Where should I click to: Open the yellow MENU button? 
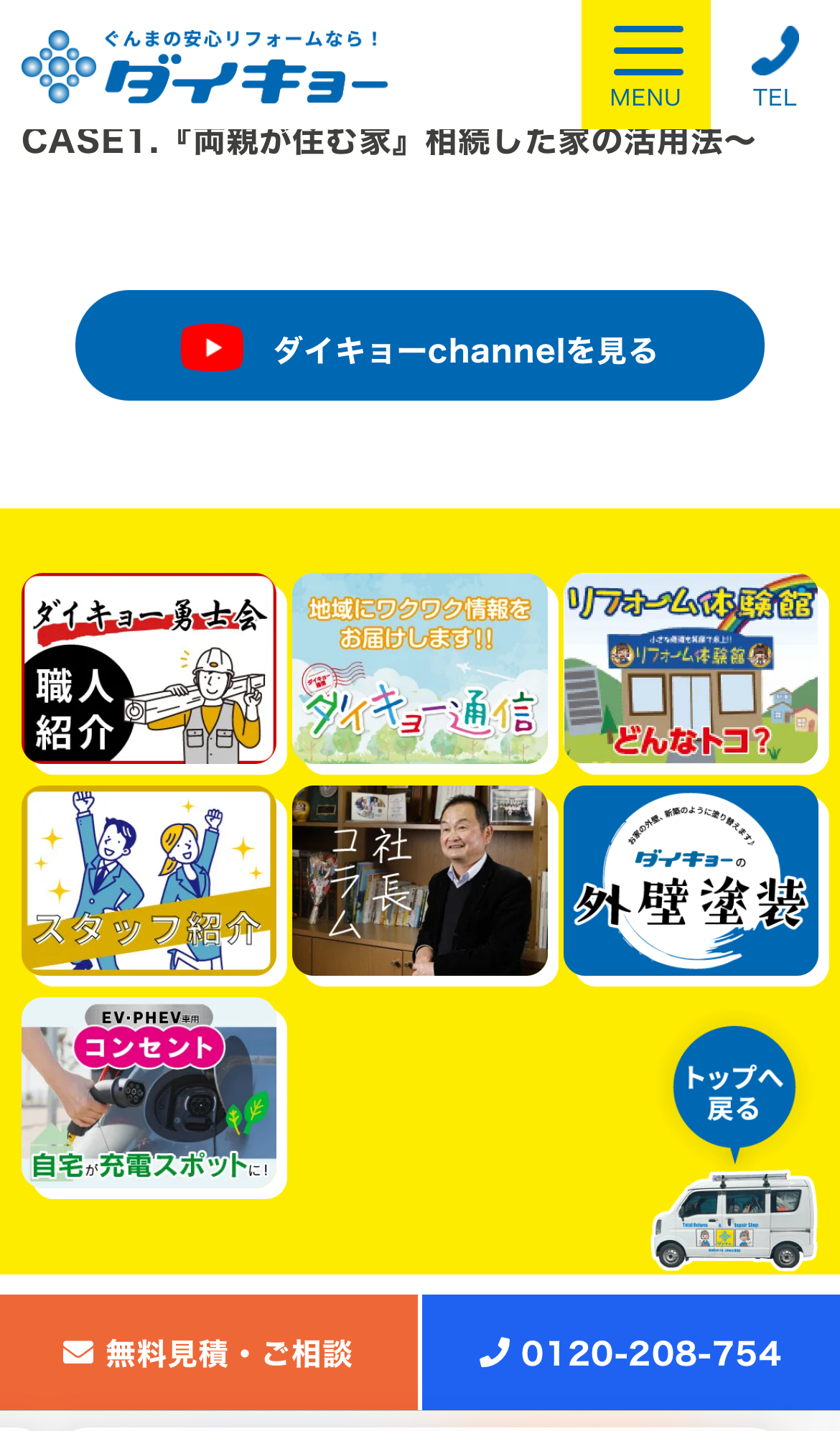(645, 65)
